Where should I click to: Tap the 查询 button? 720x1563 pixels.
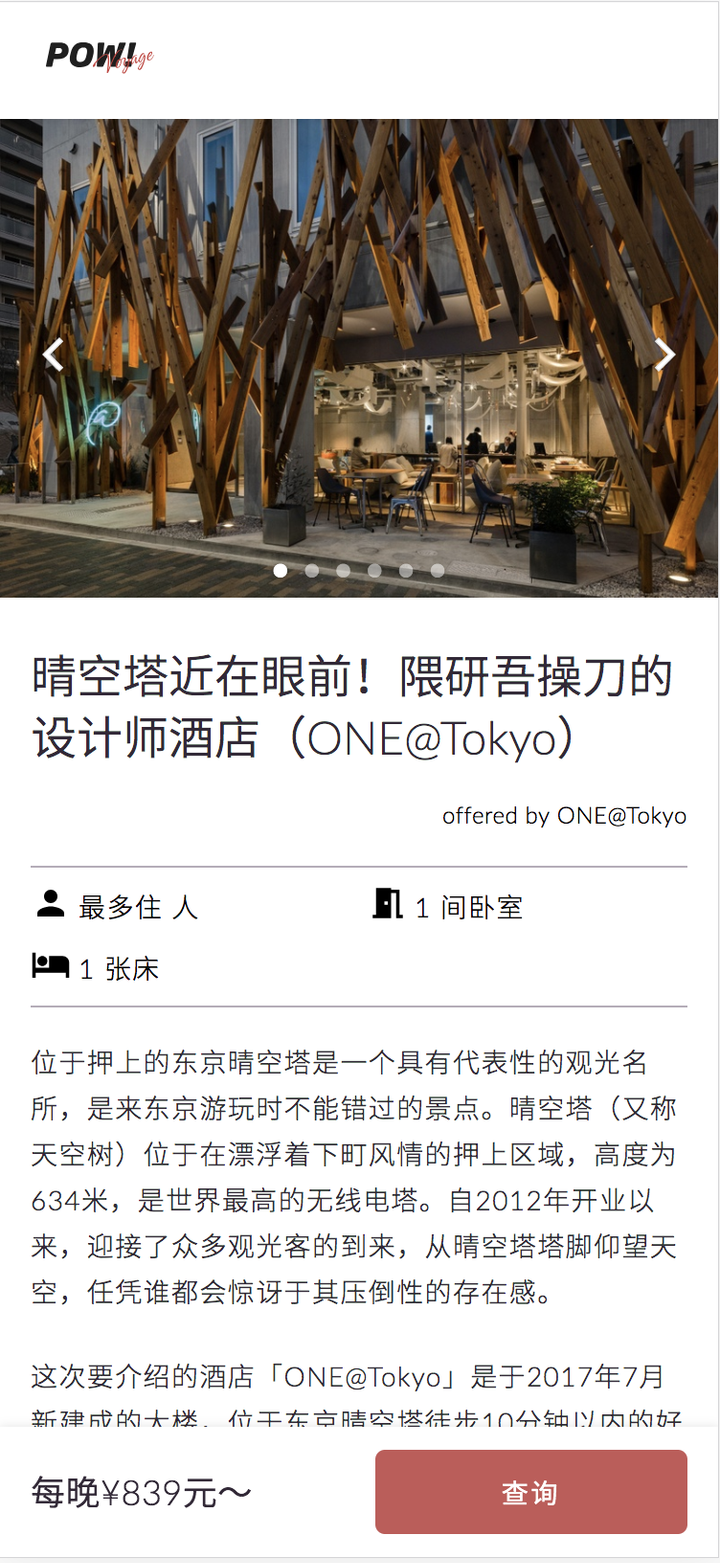[530, 1492]
